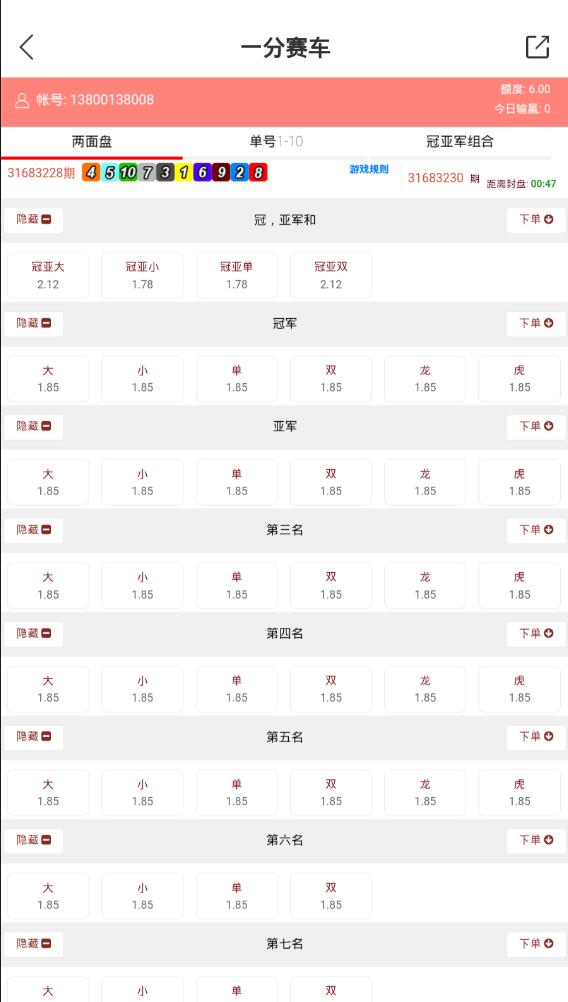Hide the 冠，亚军和 section
The width and height of the screenshot is (568, 1002).
[33, 220]
